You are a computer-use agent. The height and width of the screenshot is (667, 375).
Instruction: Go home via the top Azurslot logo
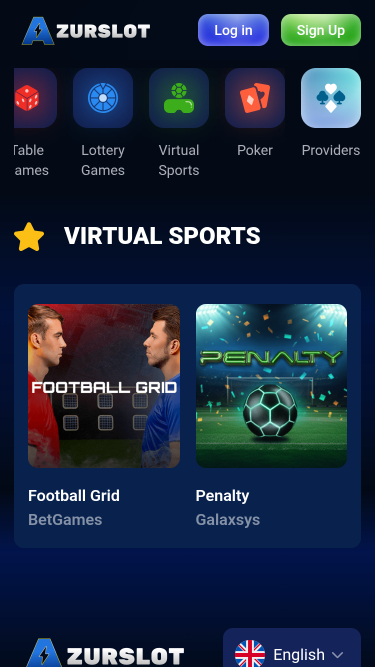click(86, 31)
